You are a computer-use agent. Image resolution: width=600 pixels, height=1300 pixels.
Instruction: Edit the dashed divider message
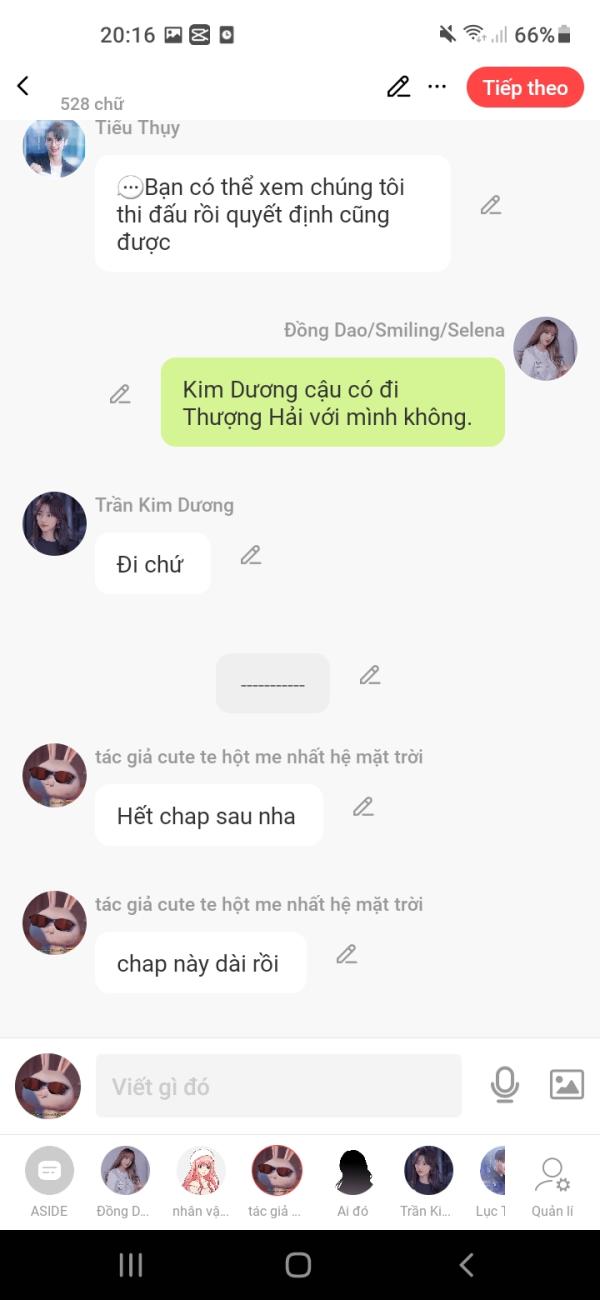[x=370, y=675]
